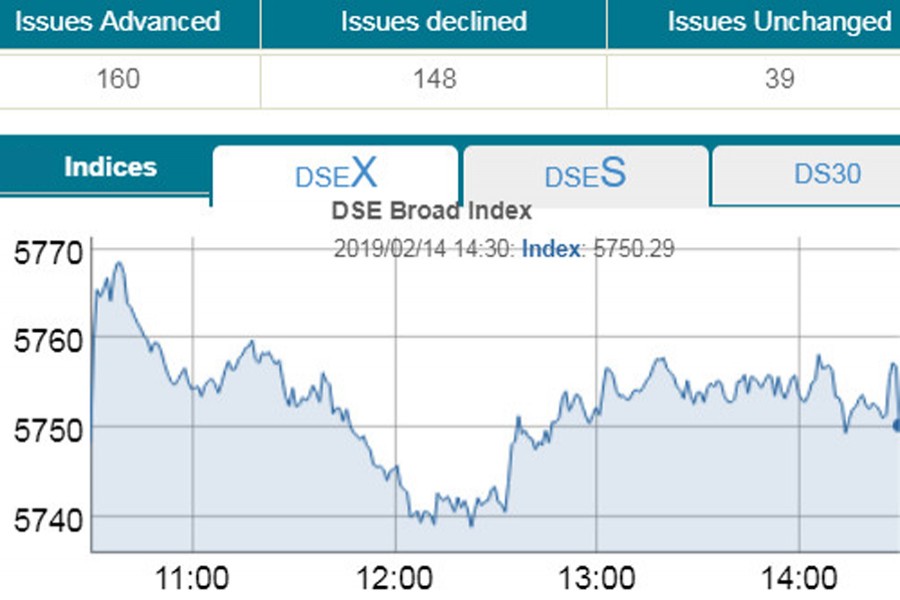Viewport: 900px width, 600px height.
Task: Switch to the DS30 index tab
Action: point(826,174)
